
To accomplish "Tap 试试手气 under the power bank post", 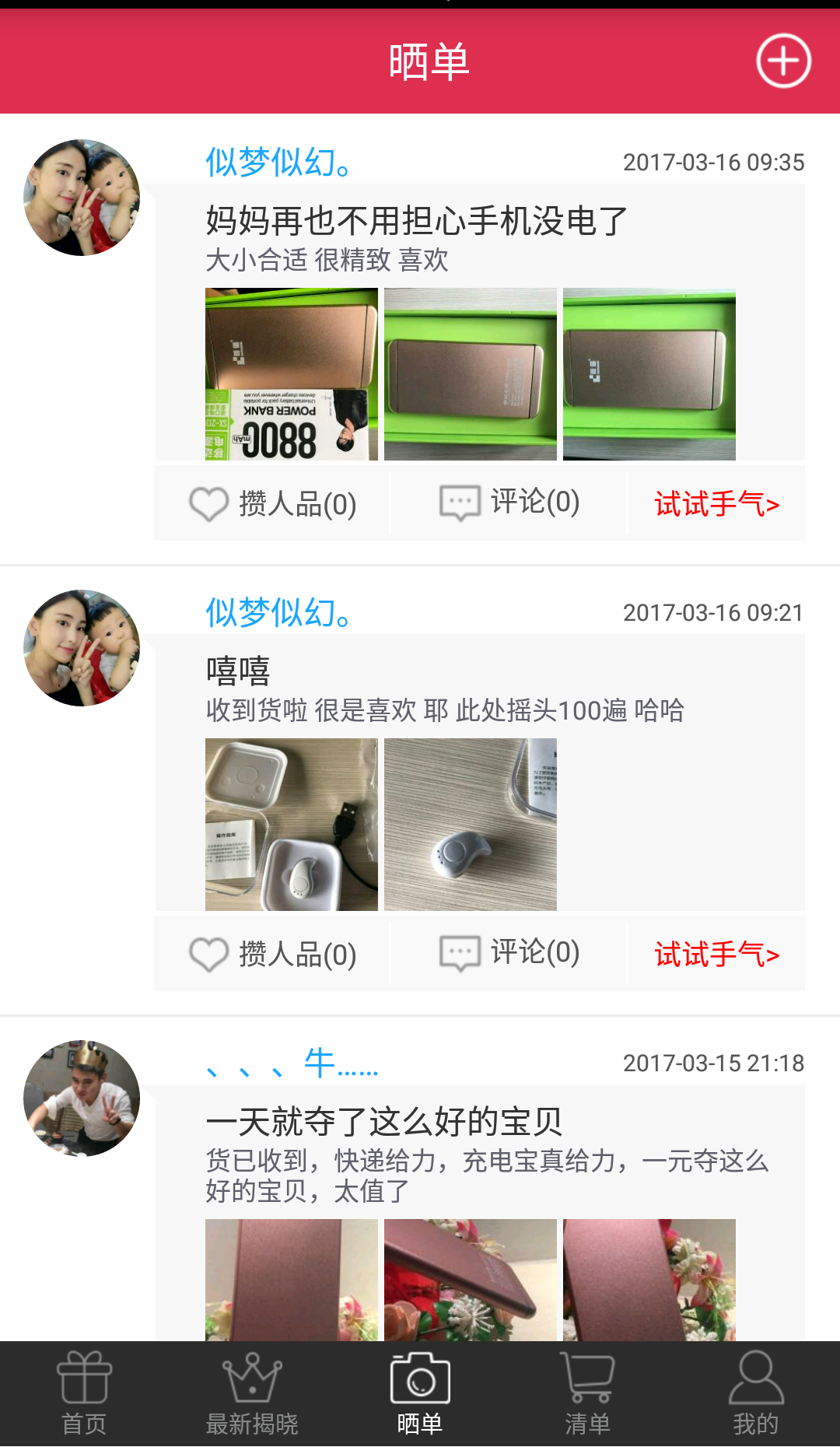I will point(716,504).
